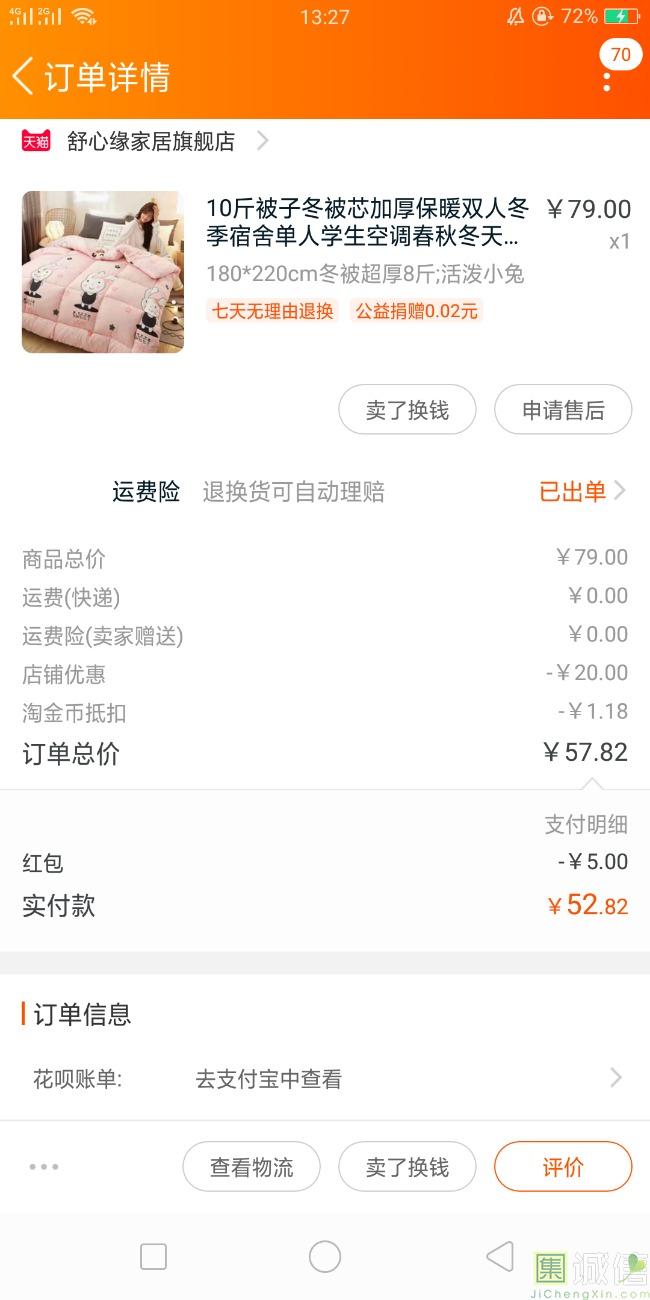Open the 运费险 已出单 details
This screenshot has width=650, height=1300.
click(x=582, y=491)
